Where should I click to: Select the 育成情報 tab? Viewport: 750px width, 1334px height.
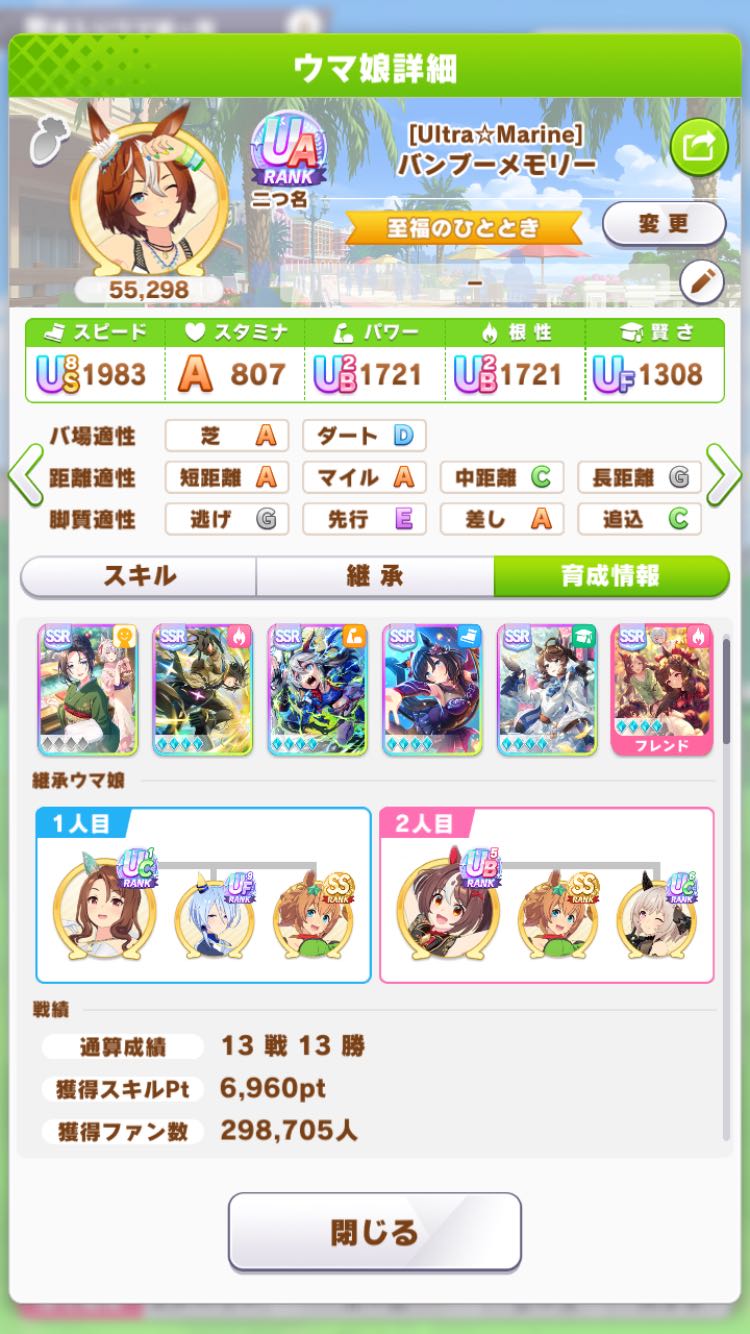pyautogui.click(x=611, y=576)
